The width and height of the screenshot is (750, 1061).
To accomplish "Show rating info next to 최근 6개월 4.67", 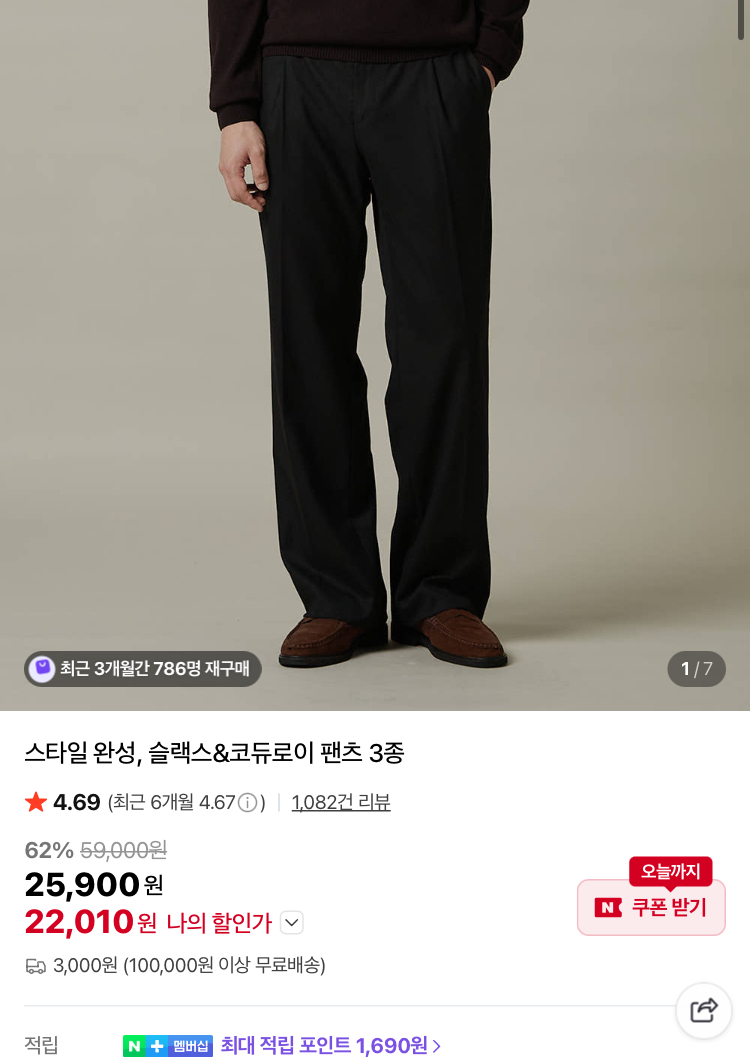I will point(247,803).
